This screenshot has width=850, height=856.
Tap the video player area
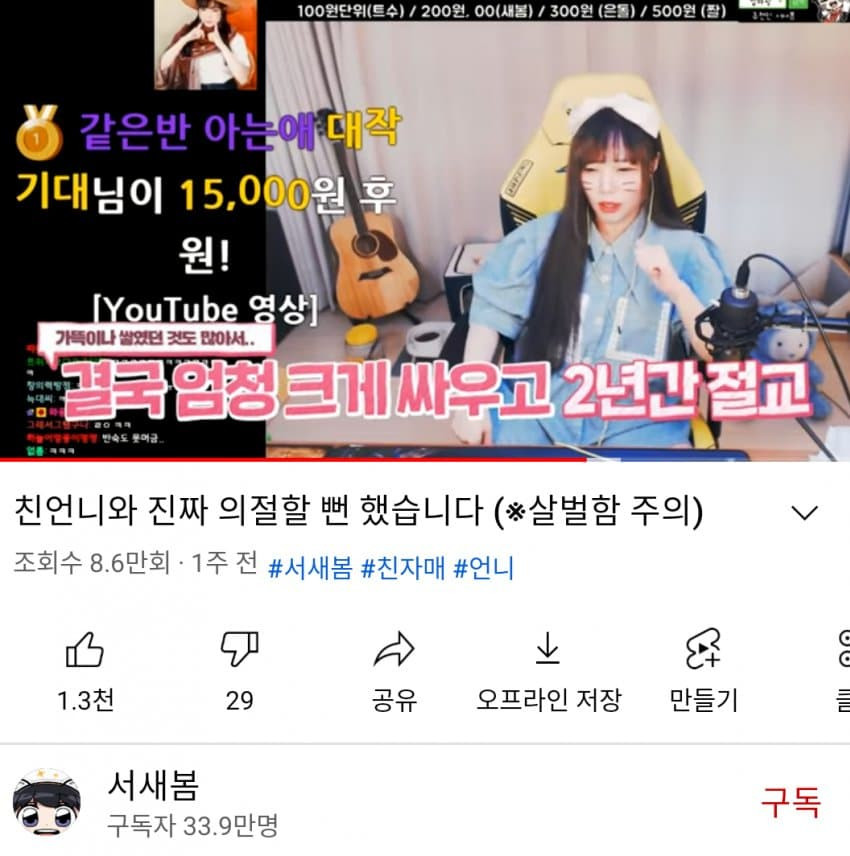[x=425, y=230]
